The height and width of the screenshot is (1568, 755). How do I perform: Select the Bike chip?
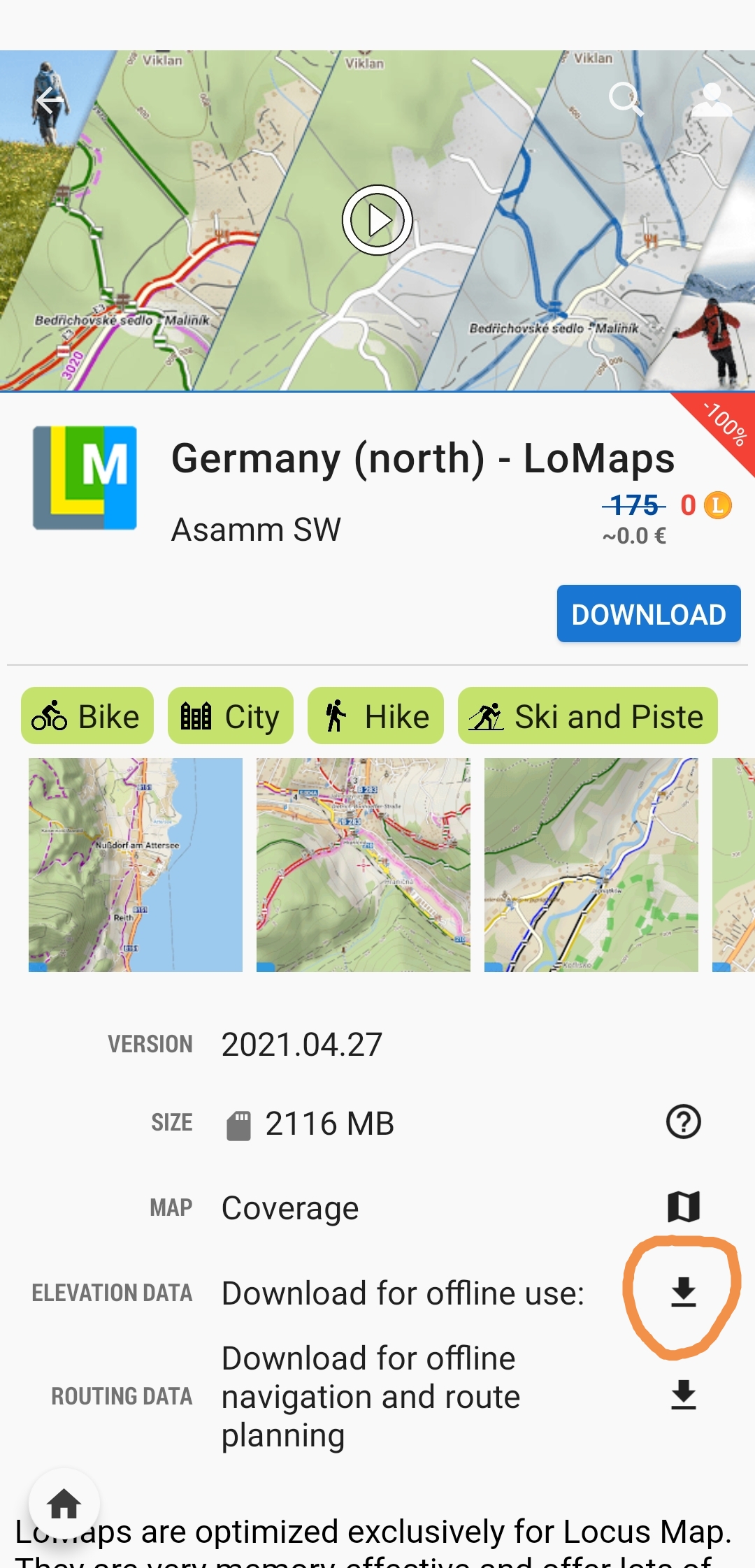pyautogui.click(x=87, y=716)
